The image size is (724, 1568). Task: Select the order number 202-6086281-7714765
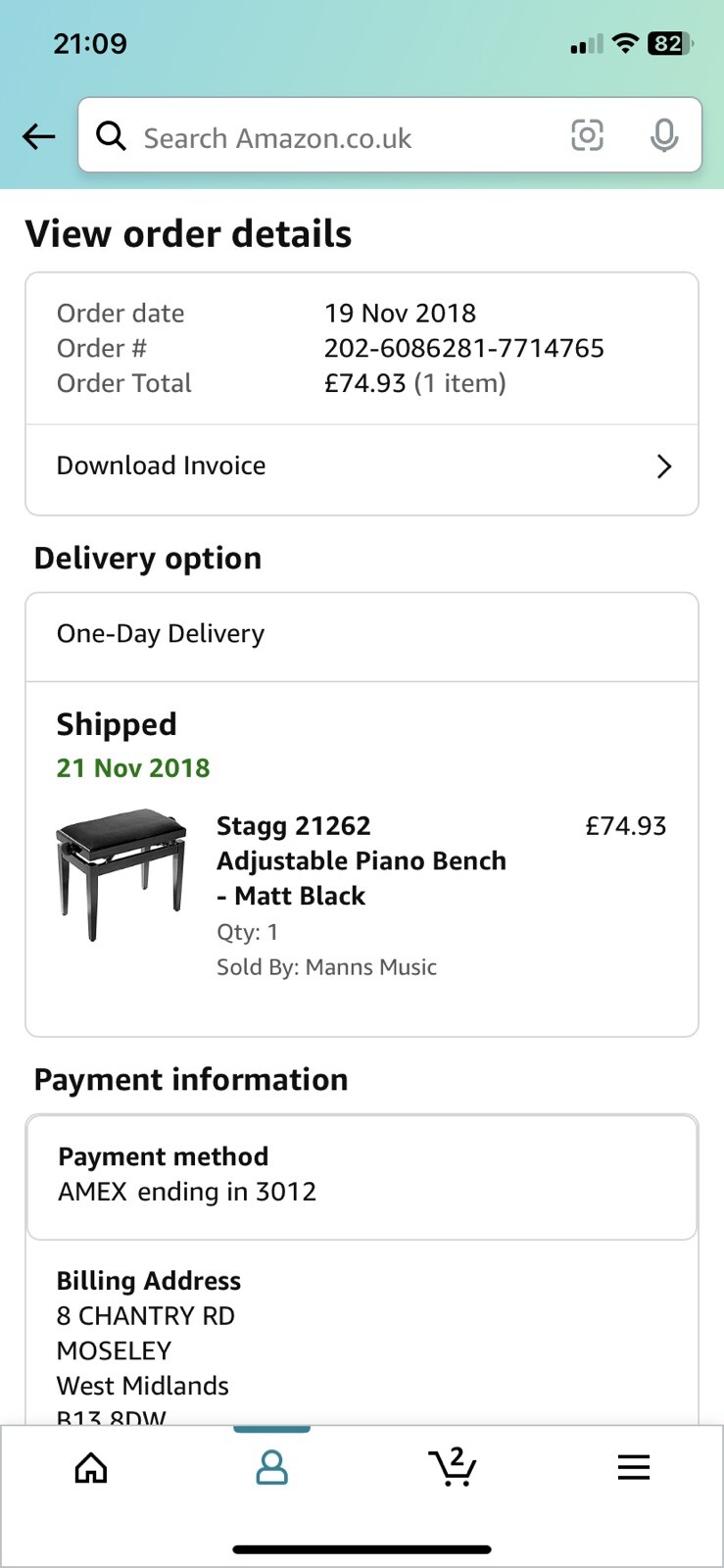point(464,348)
